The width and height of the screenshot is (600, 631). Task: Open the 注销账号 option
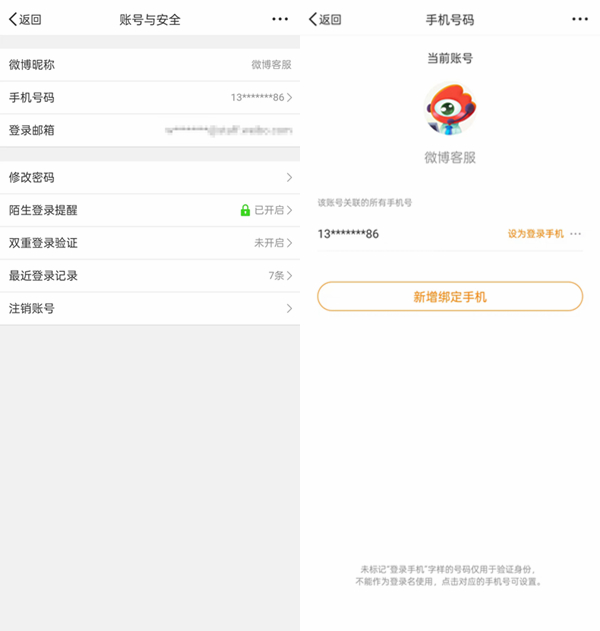click(x=150, y=308)
